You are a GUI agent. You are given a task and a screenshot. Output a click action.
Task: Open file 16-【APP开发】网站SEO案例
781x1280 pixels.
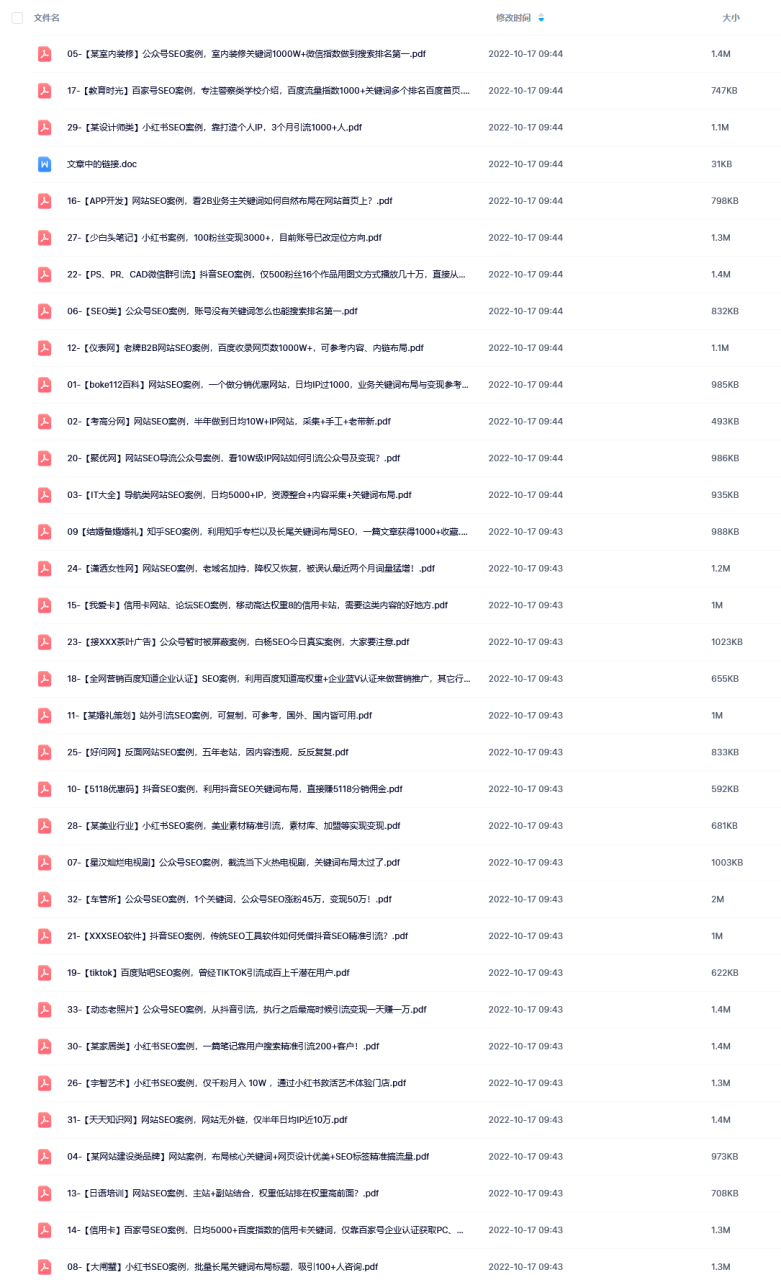click(x=230, y=201)
